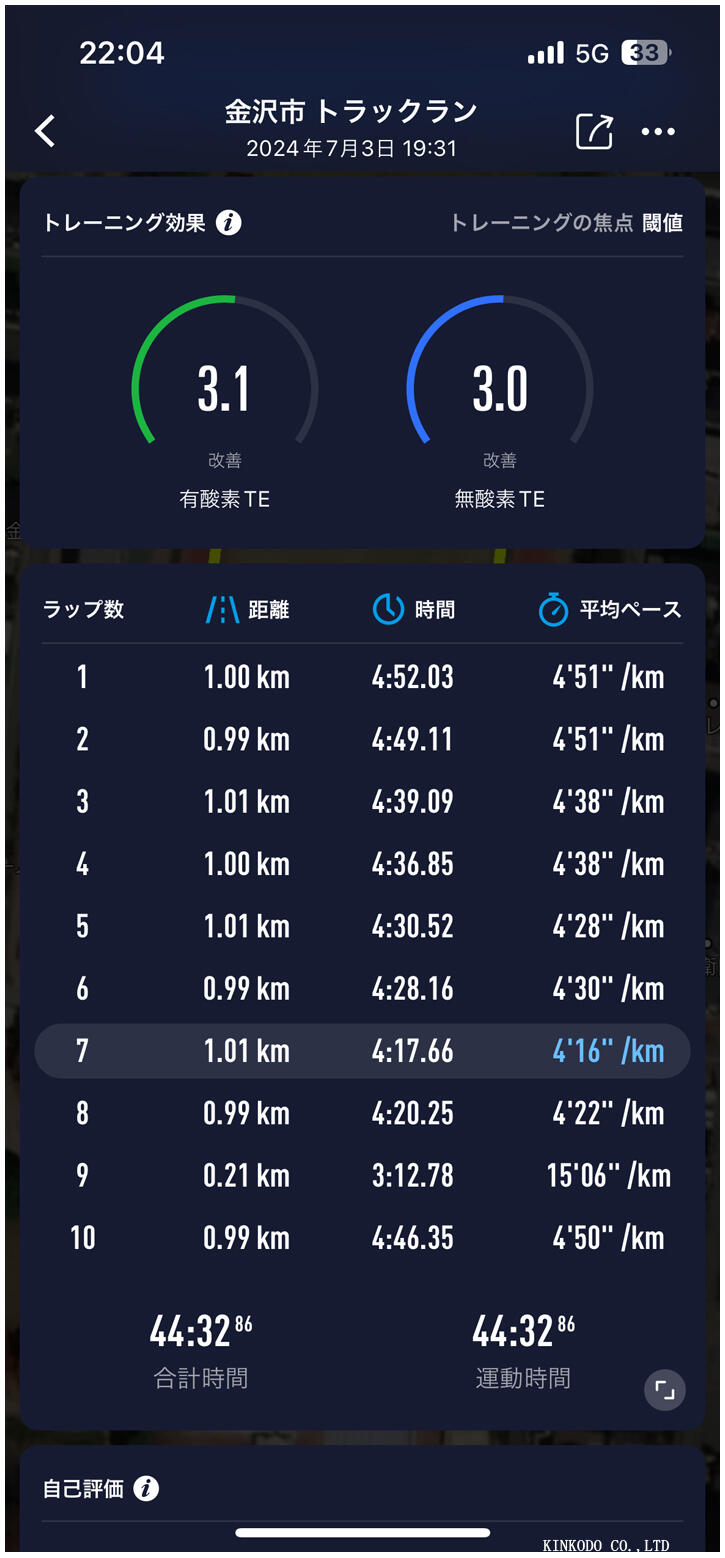Open the トレーニング効果 info icon
725x1558 pixels.
tap(229, 223)
